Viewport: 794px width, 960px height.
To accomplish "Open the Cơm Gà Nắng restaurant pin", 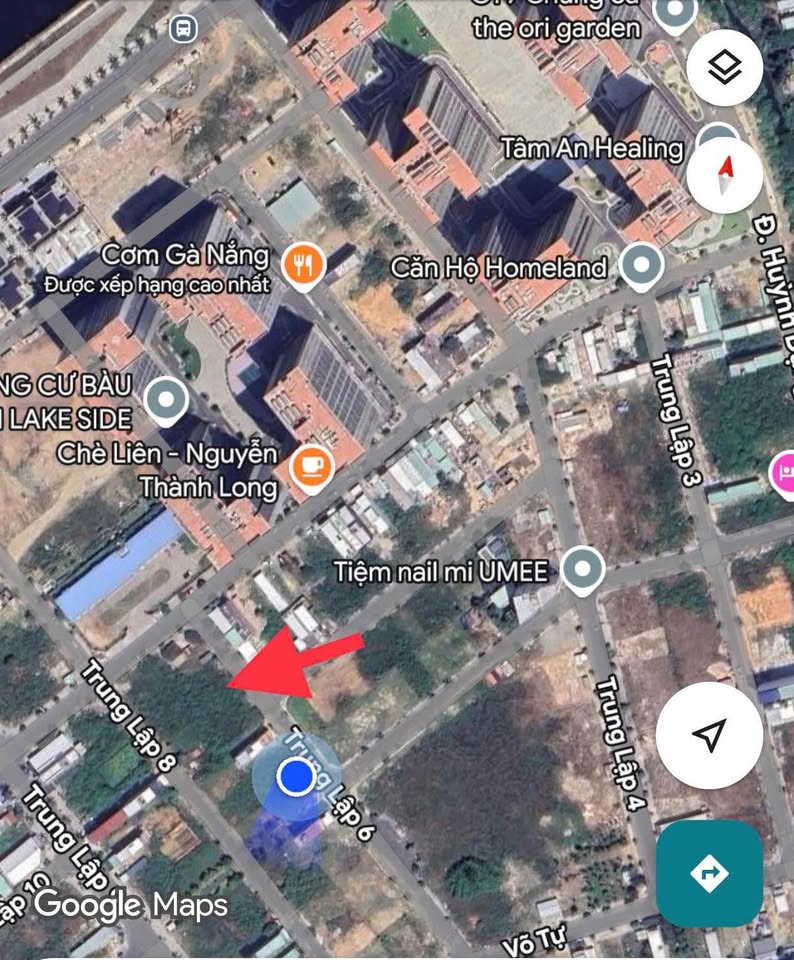I will coord(302,265).
